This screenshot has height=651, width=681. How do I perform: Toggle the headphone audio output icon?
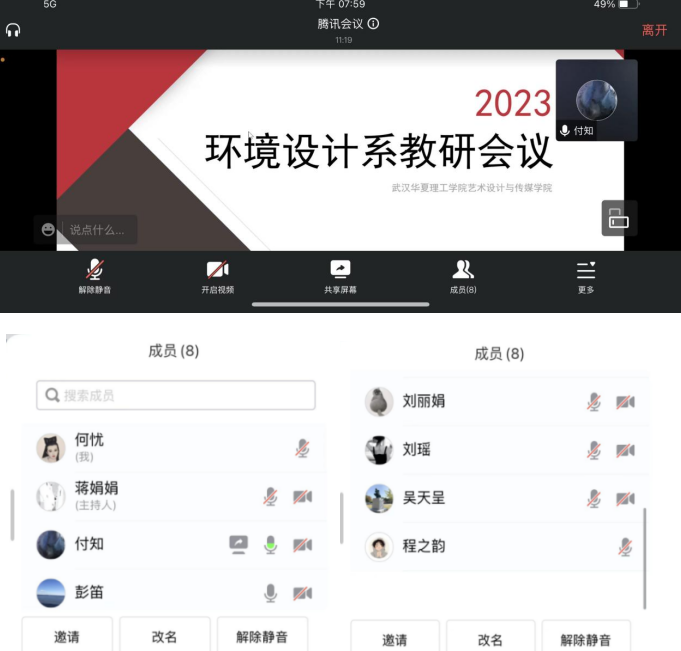coord(13,30)
